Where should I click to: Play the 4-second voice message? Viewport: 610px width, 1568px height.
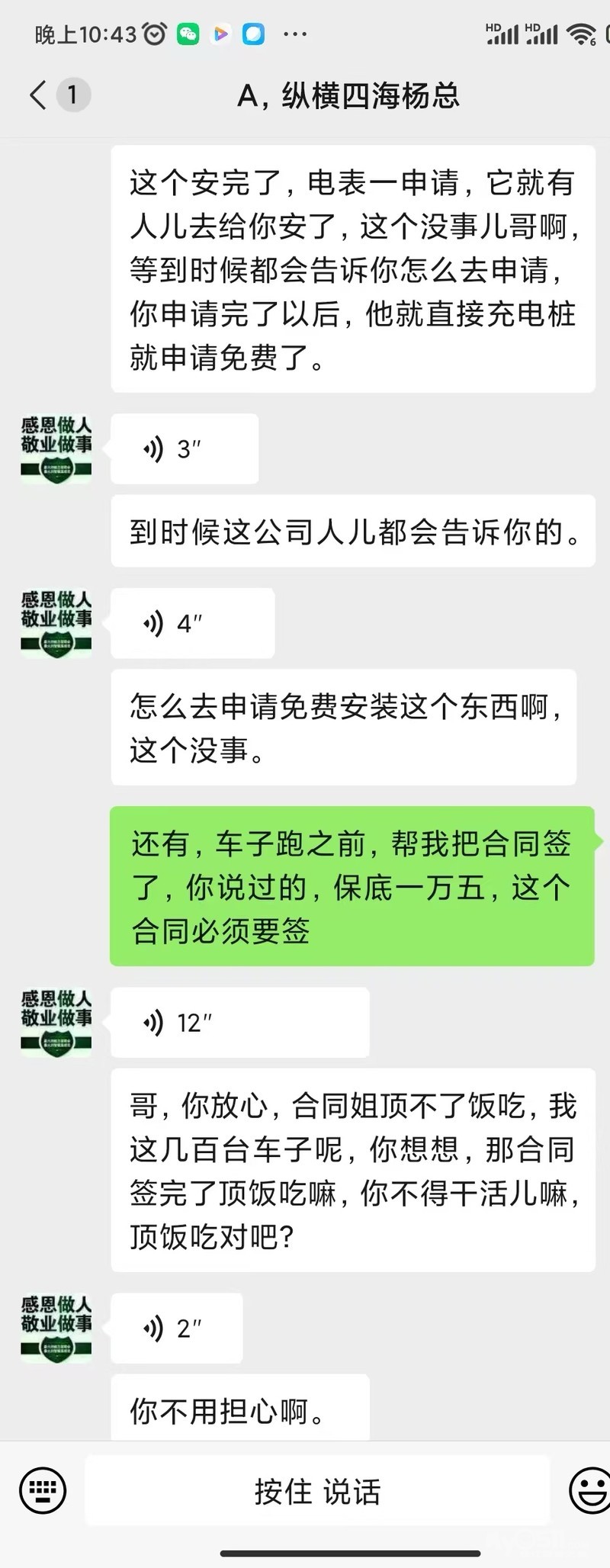(x=192, y=624)
